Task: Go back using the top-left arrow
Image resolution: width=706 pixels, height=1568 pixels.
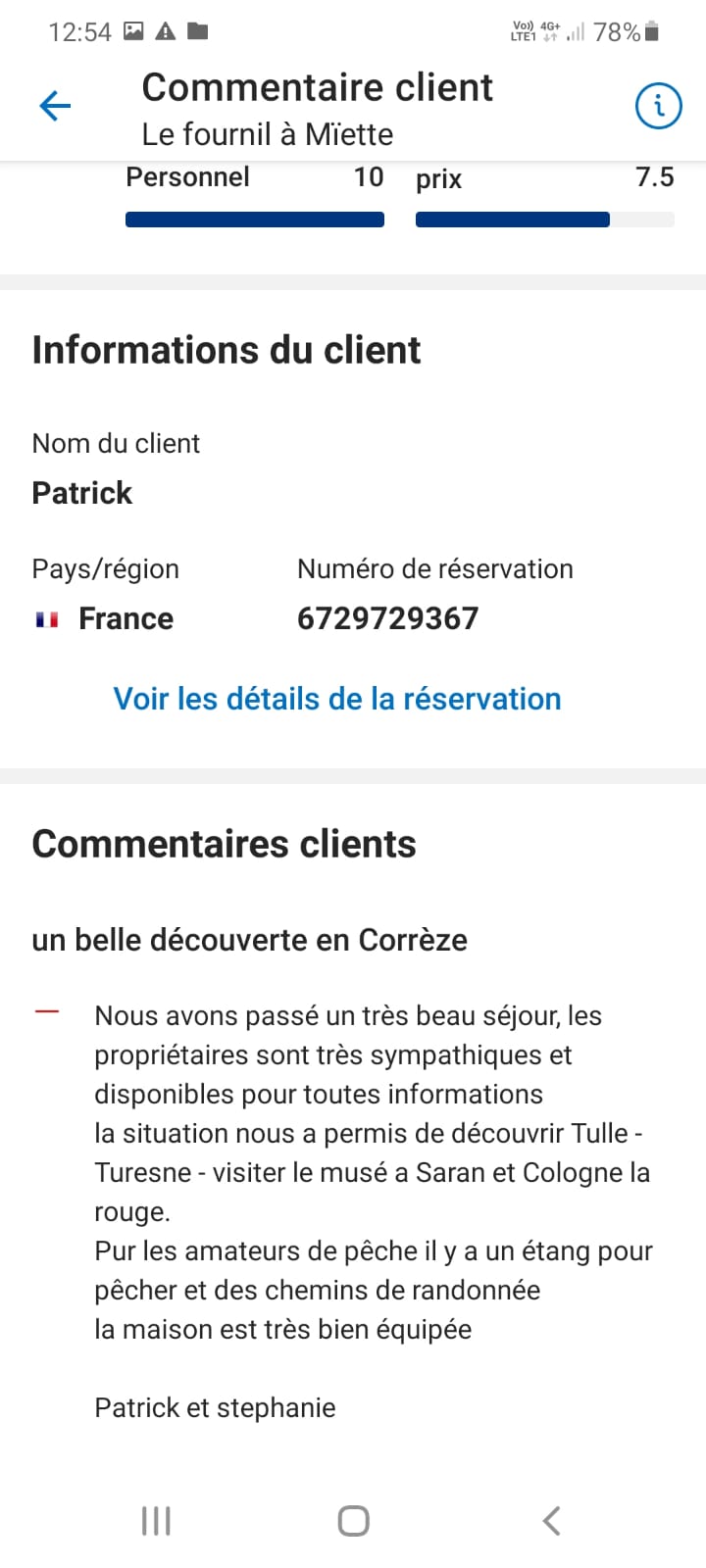Action: click(55, 106)
